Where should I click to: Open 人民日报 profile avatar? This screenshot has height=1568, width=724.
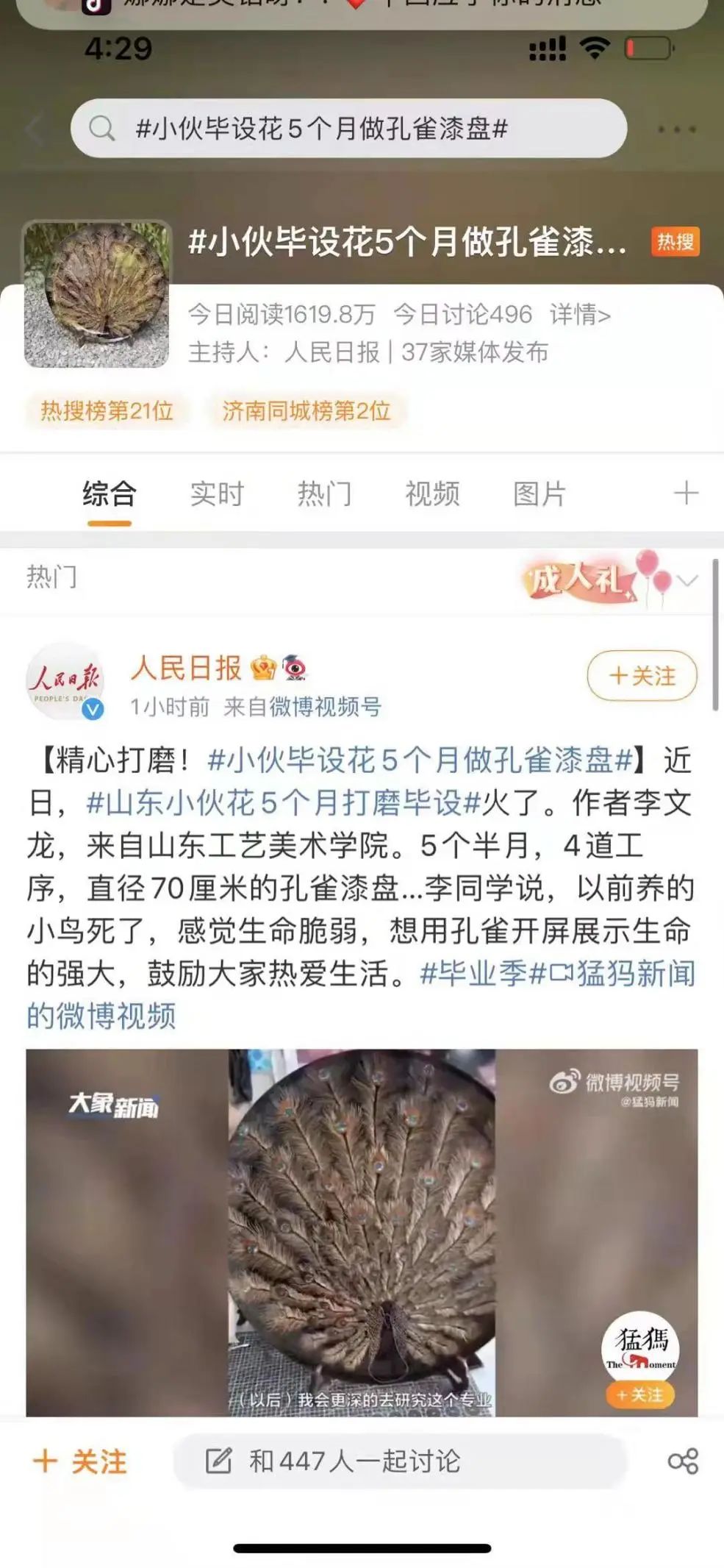[x=65, y=681]
